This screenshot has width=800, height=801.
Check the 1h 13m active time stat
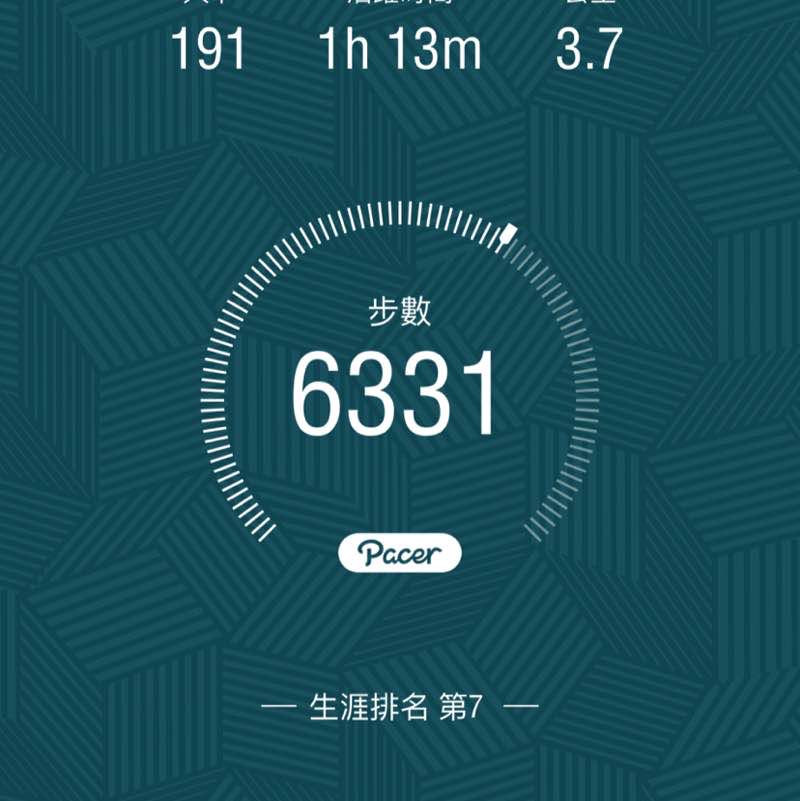400,45
